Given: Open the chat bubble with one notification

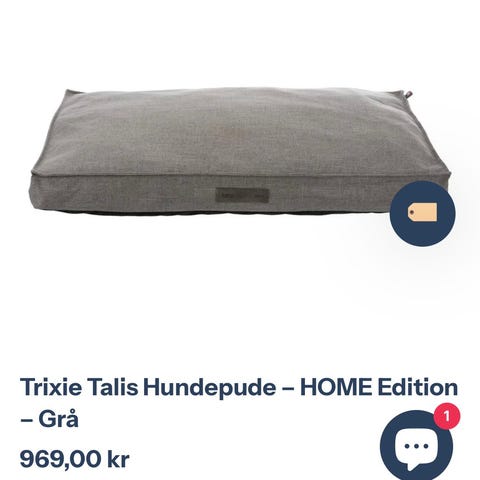Looking at the screenshot, I should click(417, 445).
